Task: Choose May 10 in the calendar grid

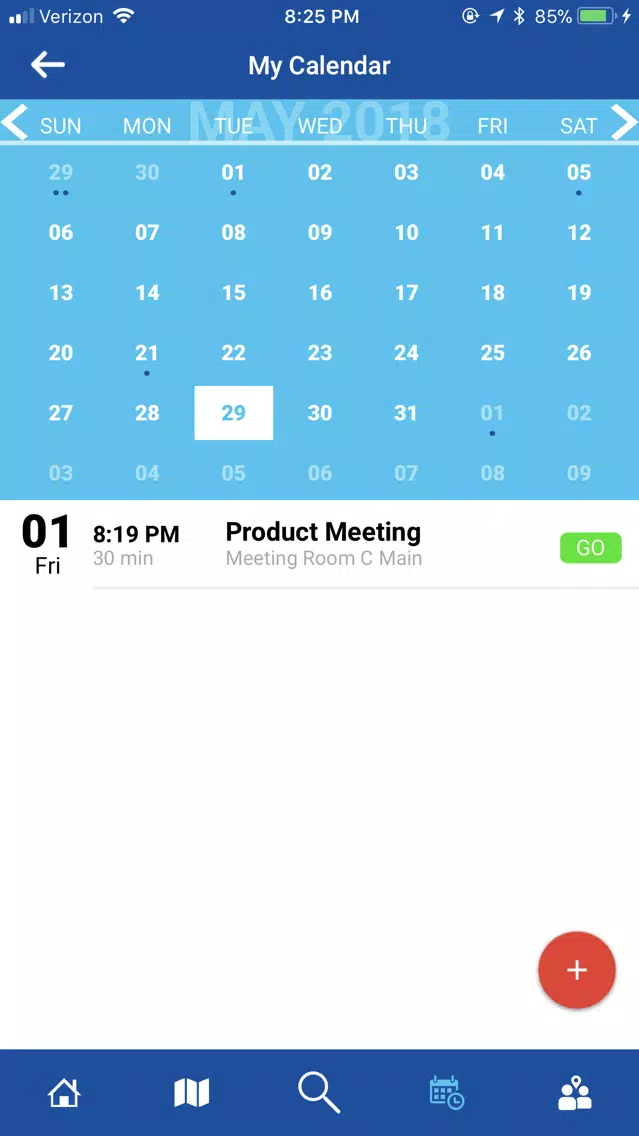Action: click(406, 233)
